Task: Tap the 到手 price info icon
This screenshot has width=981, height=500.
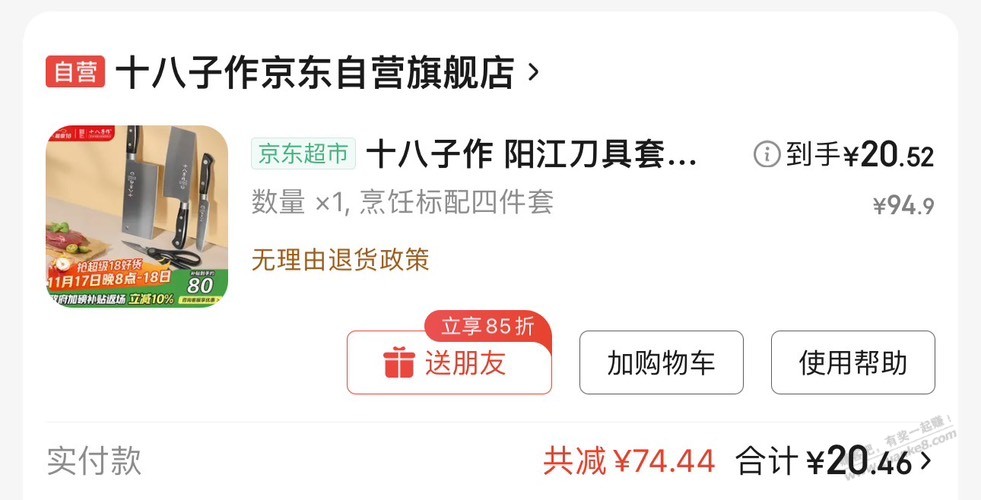Action: pyautogui.click(x=765, y=154)
